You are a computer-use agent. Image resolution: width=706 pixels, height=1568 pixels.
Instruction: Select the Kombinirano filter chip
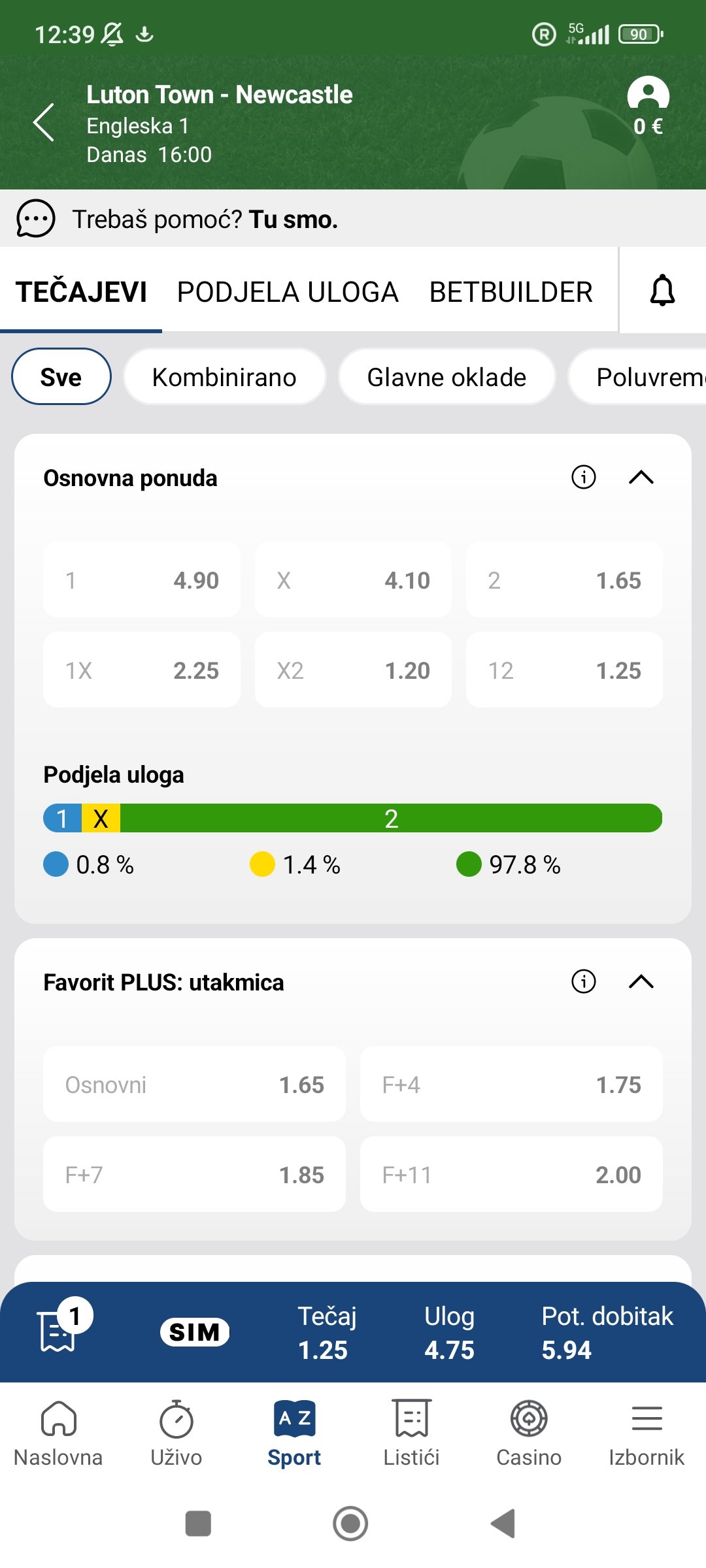coord(224,377)
